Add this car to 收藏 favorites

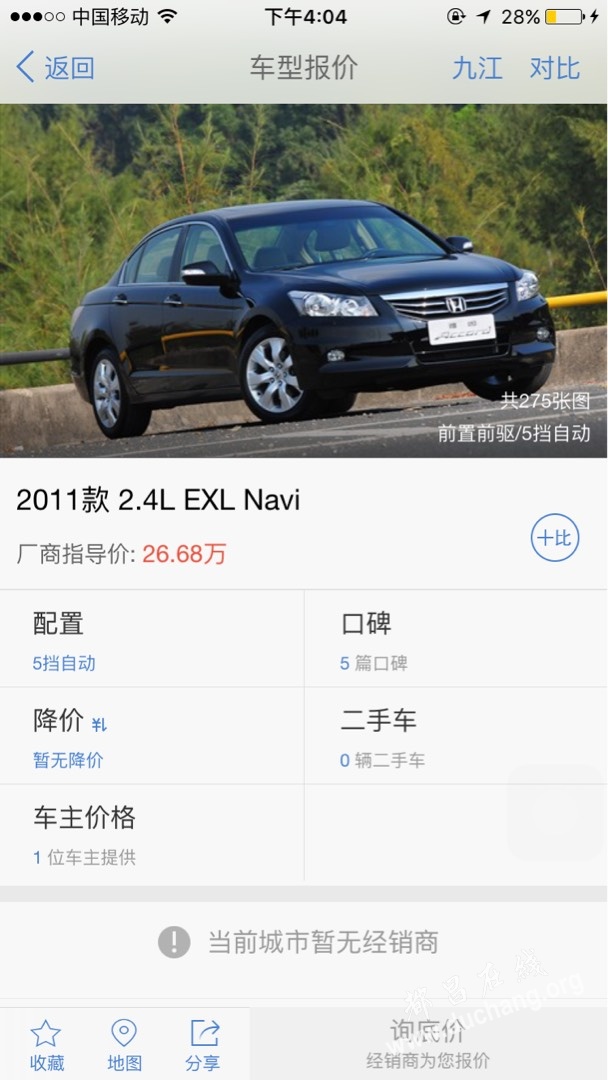46,1044
